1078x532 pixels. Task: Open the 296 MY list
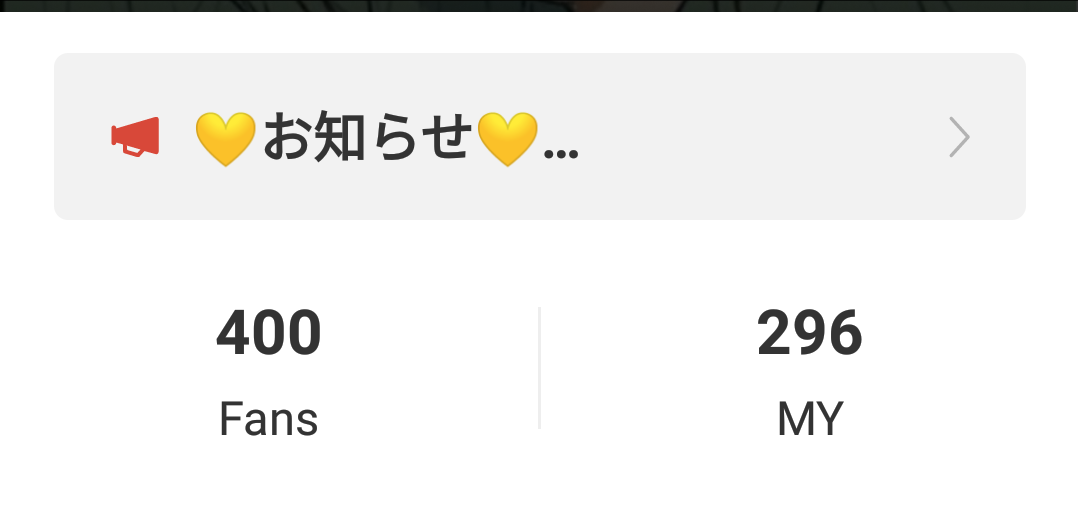coord(809,372)
